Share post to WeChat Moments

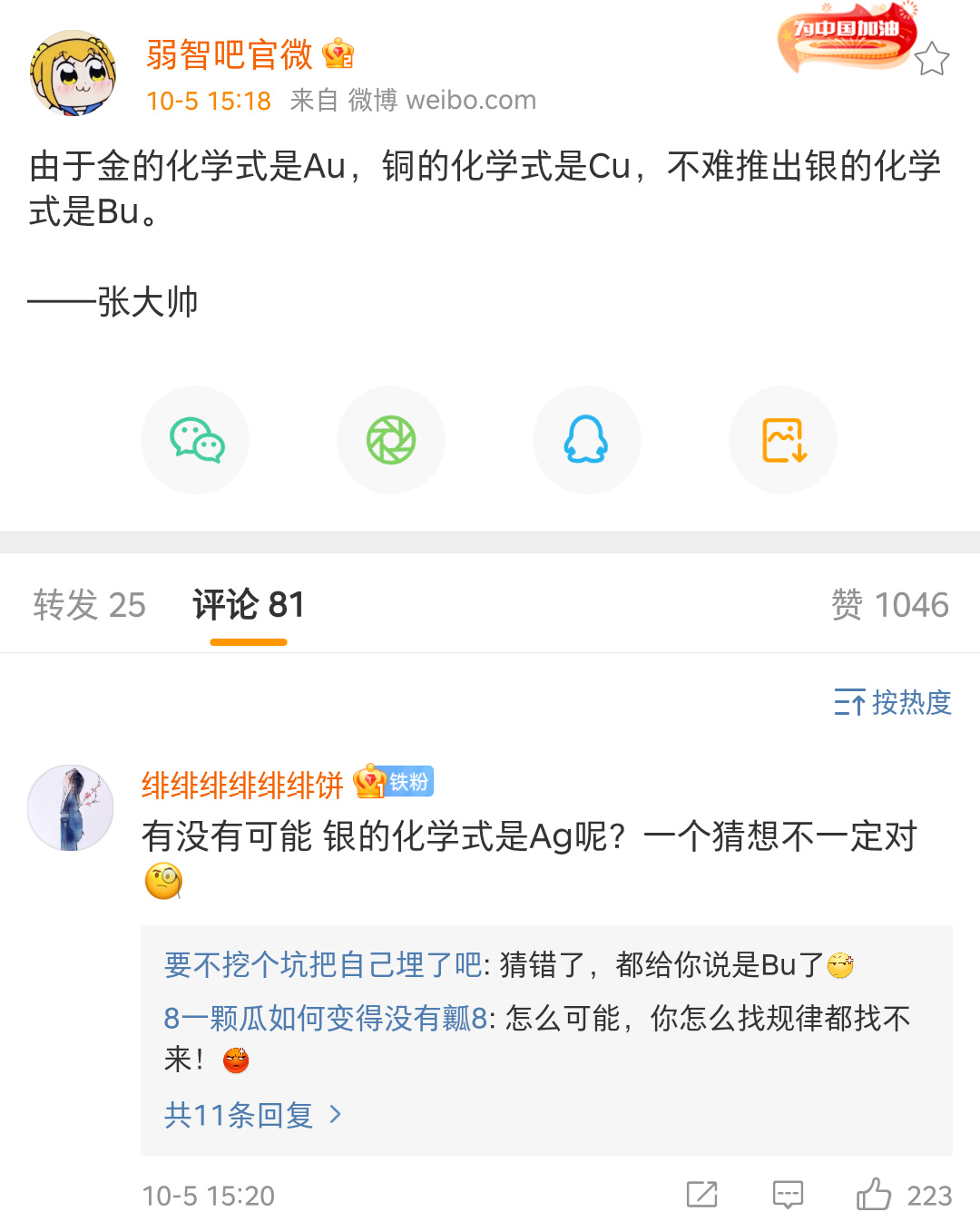391,440
